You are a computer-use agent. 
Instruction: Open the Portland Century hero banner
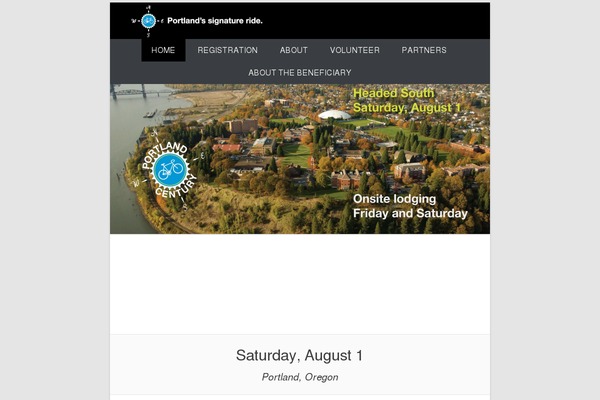tap(300, 160)
